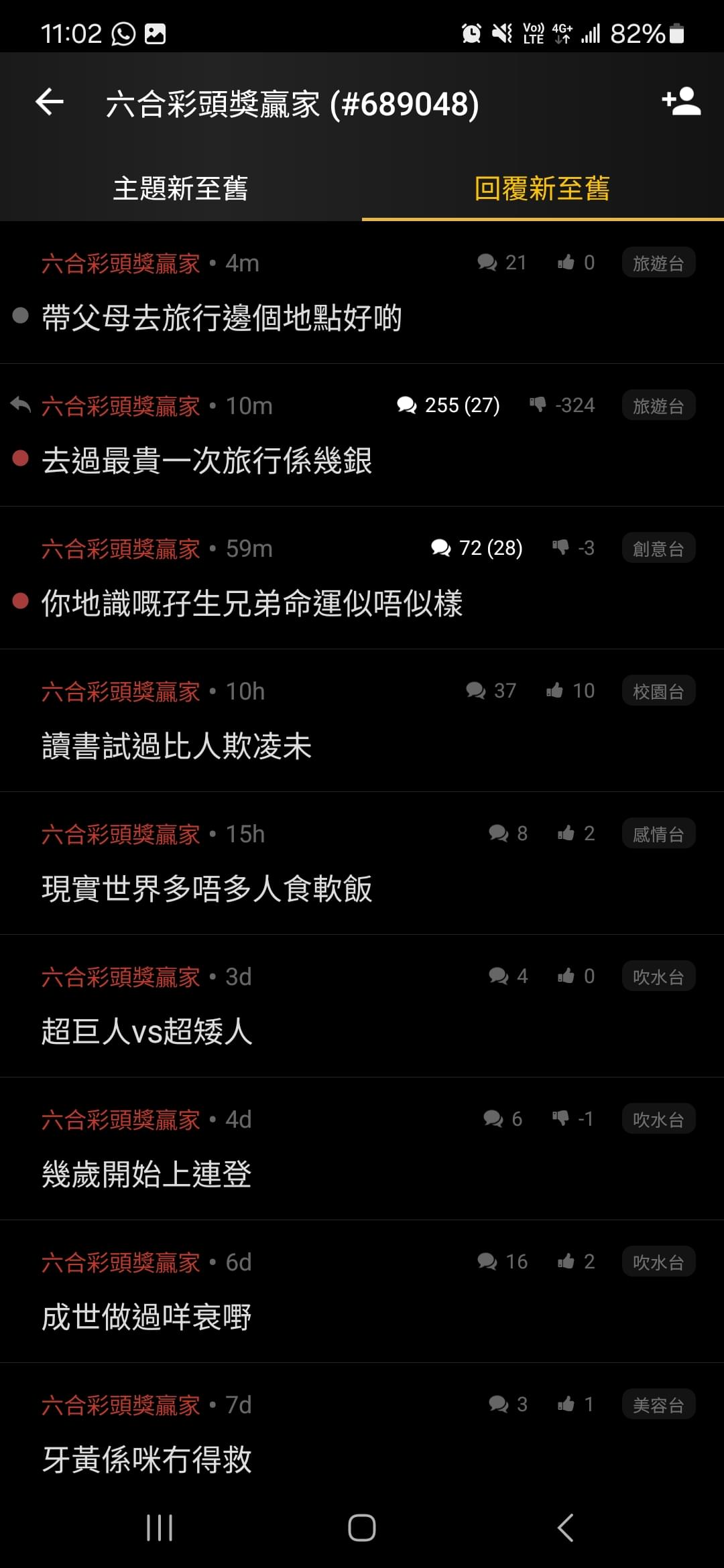Screen dimensions: 724x1568
Task: Tap the 校園台 category chip
Action: pos(658,691)
